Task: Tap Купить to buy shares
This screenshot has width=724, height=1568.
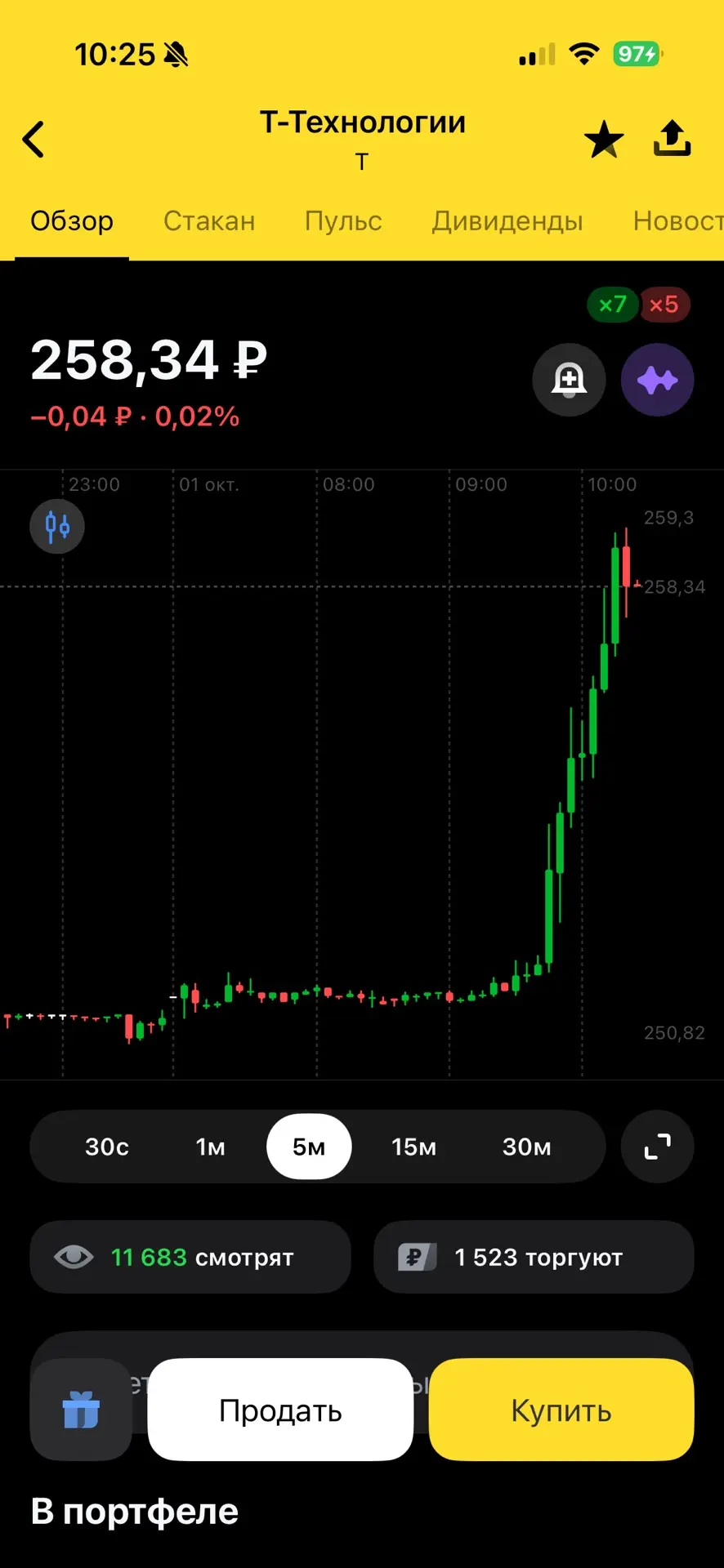Action: (561, 1410)
